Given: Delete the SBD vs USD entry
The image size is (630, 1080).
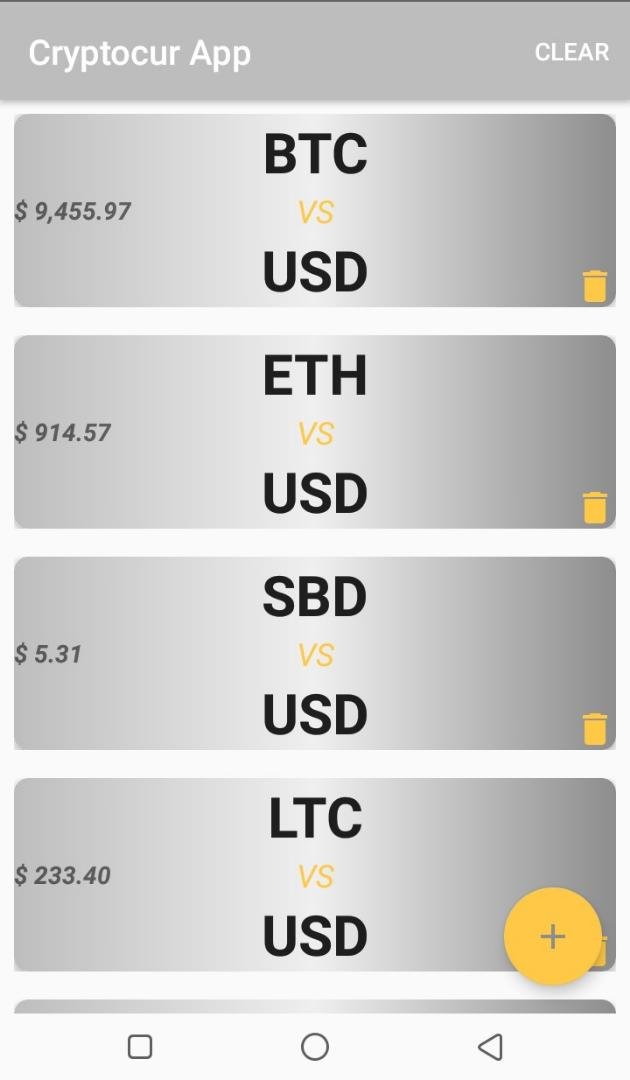Looking at the screenshot, I should click(595, 729).
